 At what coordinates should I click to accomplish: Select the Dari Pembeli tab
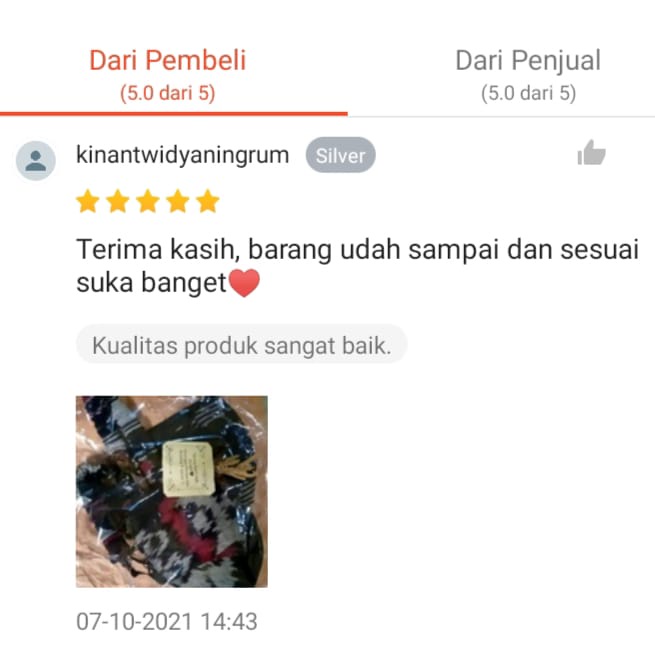pyautogui.click(x=167, y=73)
